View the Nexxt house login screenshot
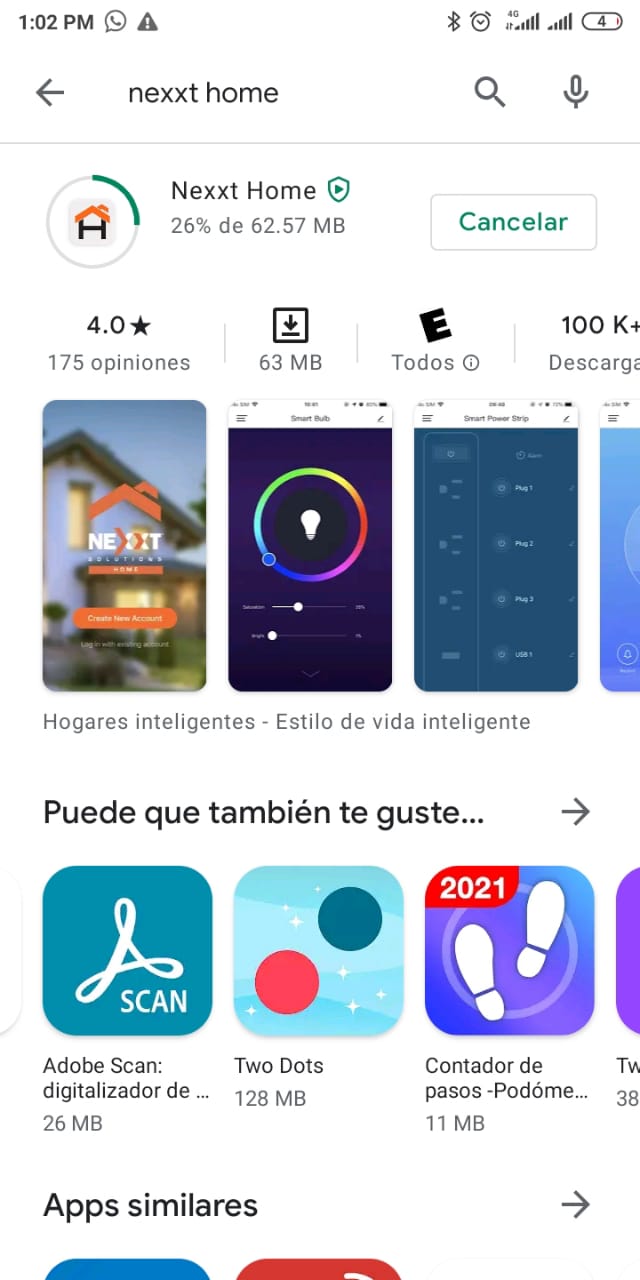 tap(124, 545)
